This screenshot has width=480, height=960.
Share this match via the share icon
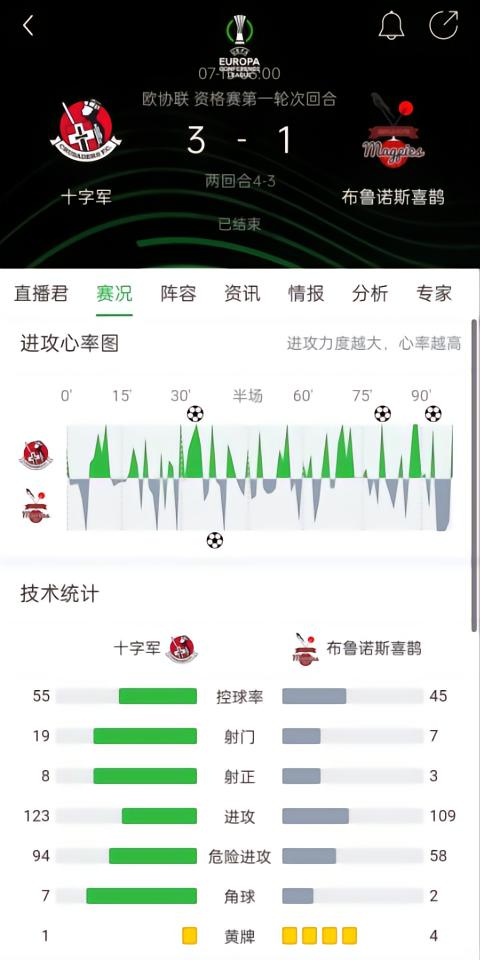point(444,25)
